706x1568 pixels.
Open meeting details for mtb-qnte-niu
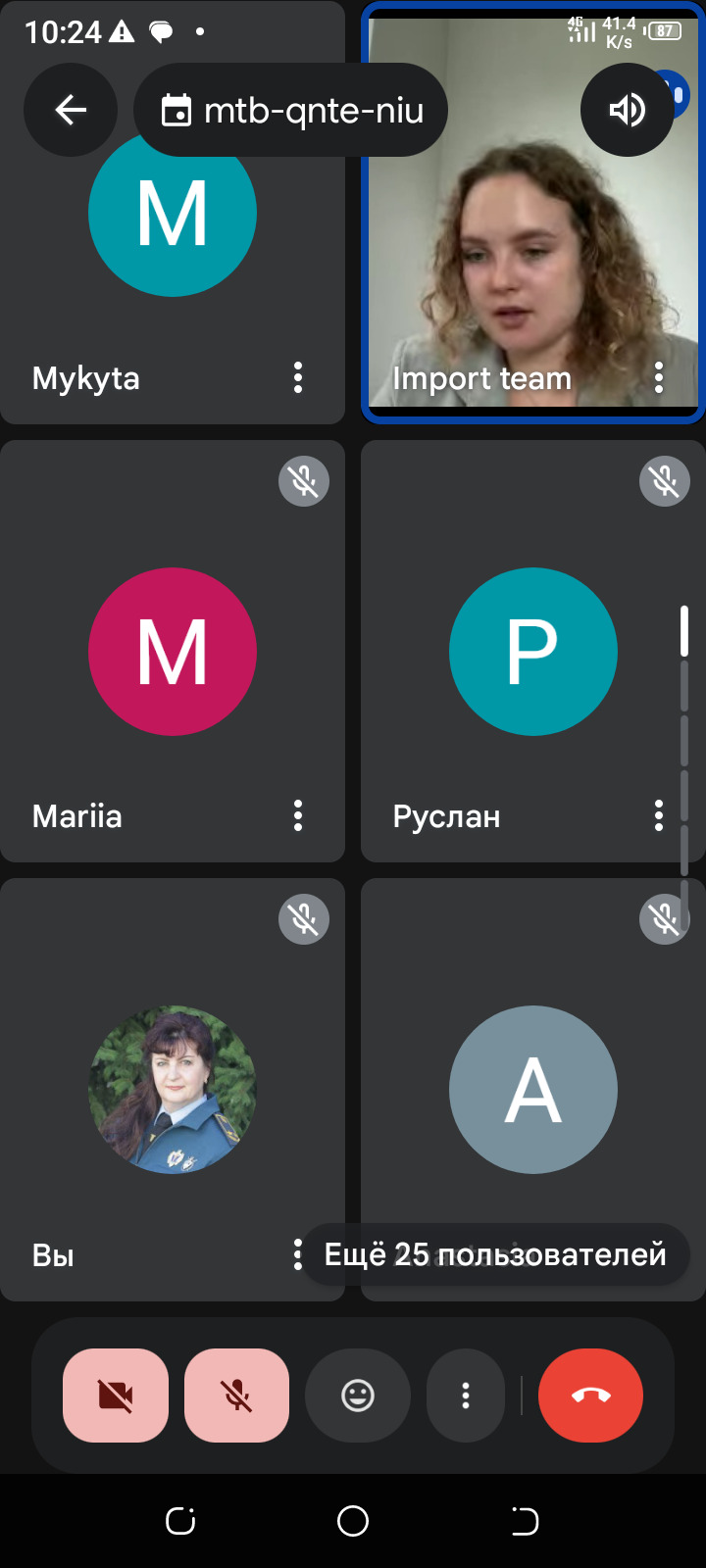pyautogui.click(x=291, y=110)
